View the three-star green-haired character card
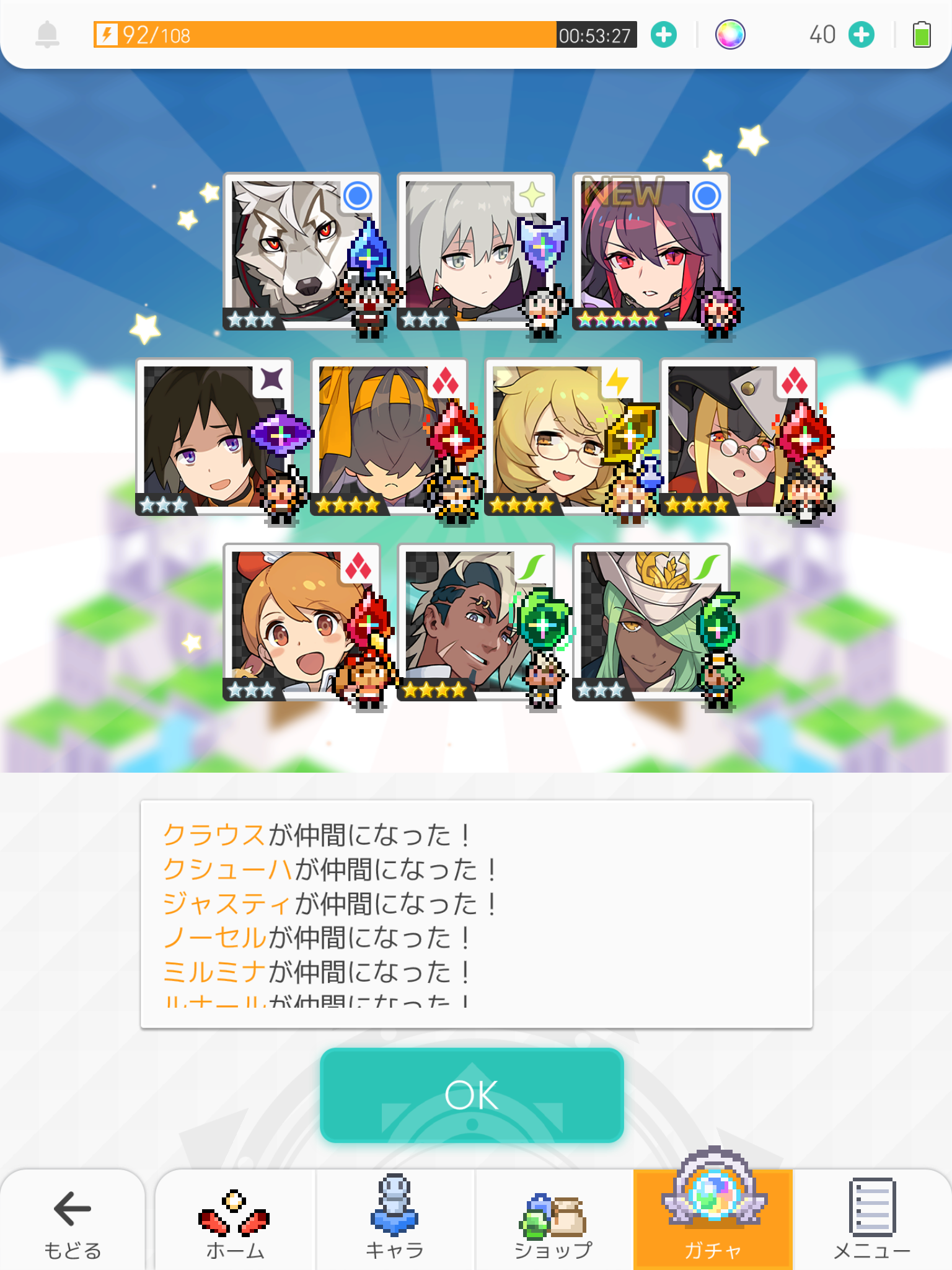This screenshot has width=952, height=1270. [650, 623]
